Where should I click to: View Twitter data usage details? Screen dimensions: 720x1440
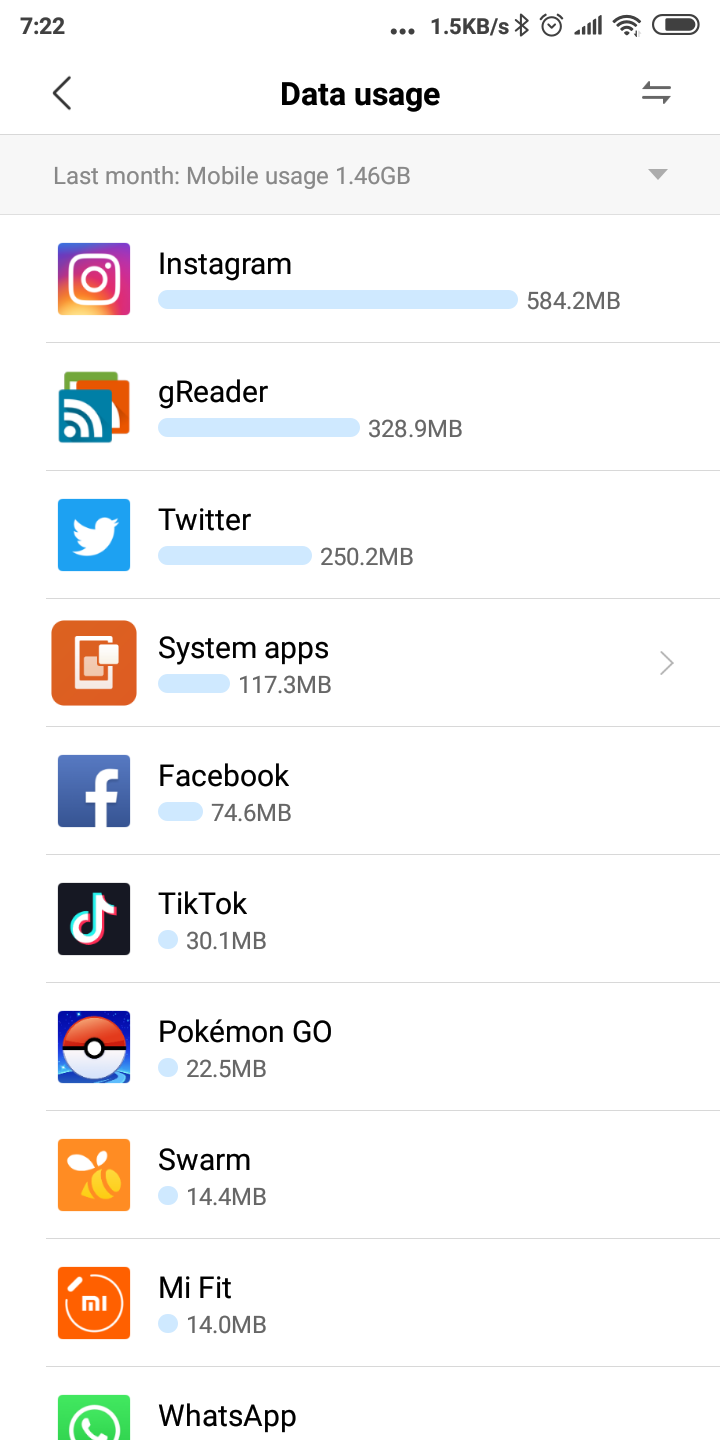tap(360, 535)
